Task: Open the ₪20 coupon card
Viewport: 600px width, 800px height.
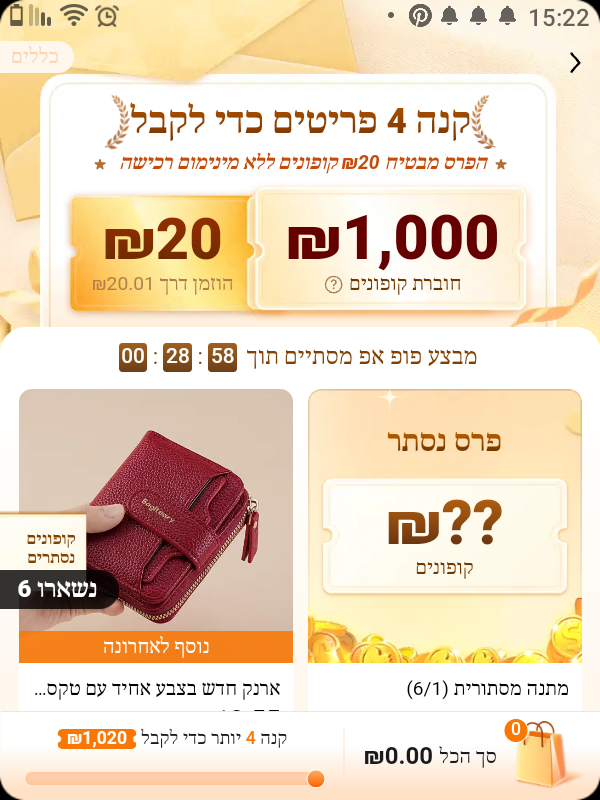Action: pos(160,252)
